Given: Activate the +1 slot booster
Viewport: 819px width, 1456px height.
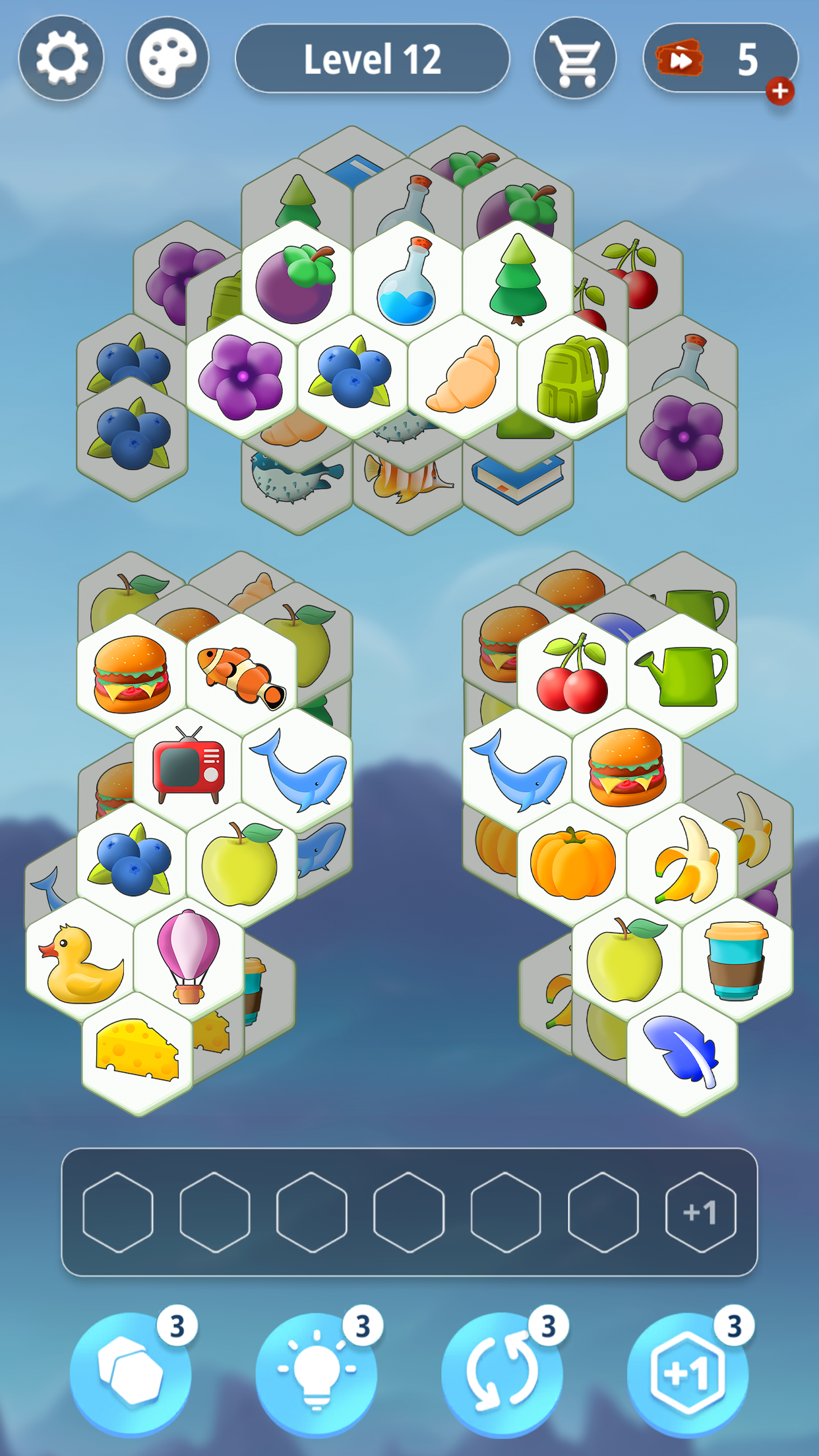Looking at the screenshot, I should pyautogui.click(x=688, y=1373).
